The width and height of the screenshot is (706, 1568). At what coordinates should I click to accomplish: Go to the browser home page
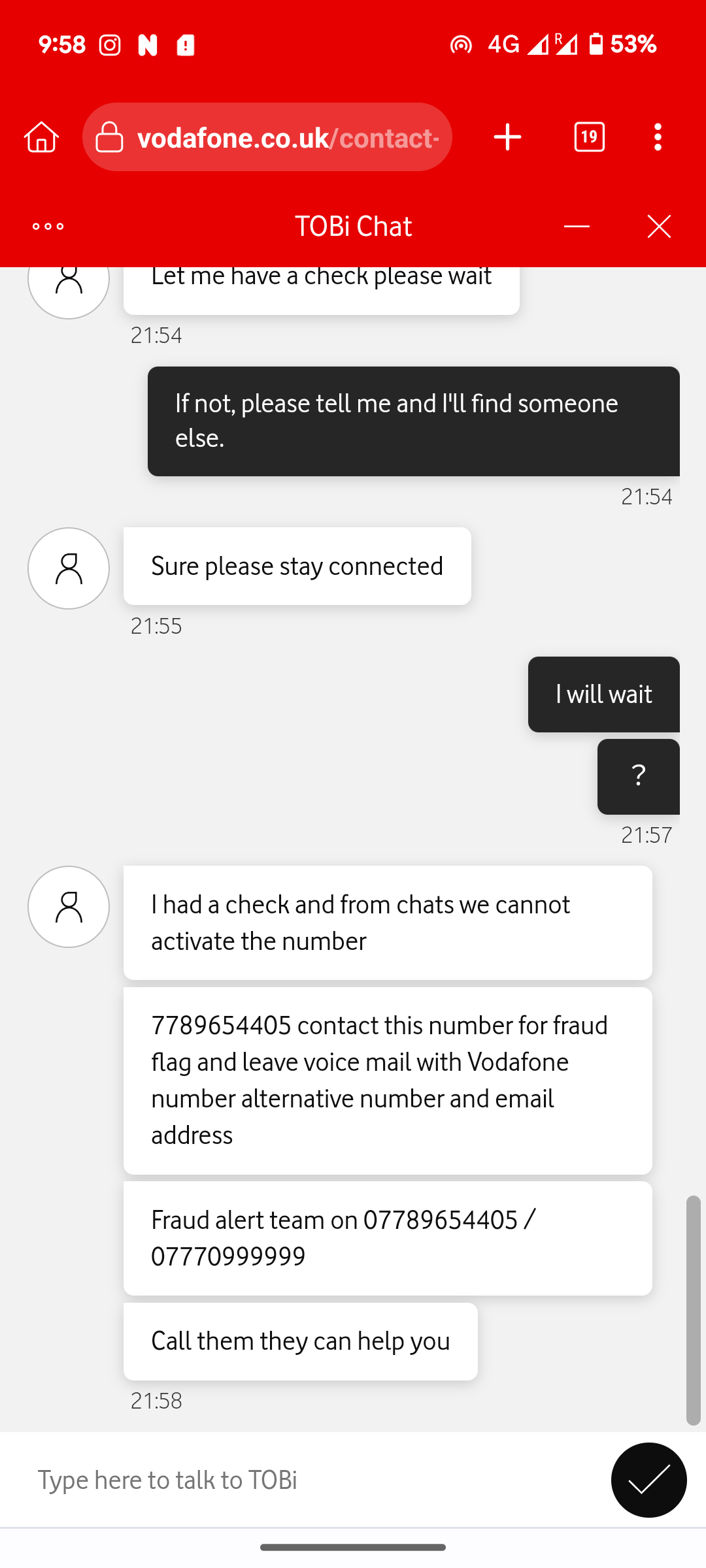42,137
